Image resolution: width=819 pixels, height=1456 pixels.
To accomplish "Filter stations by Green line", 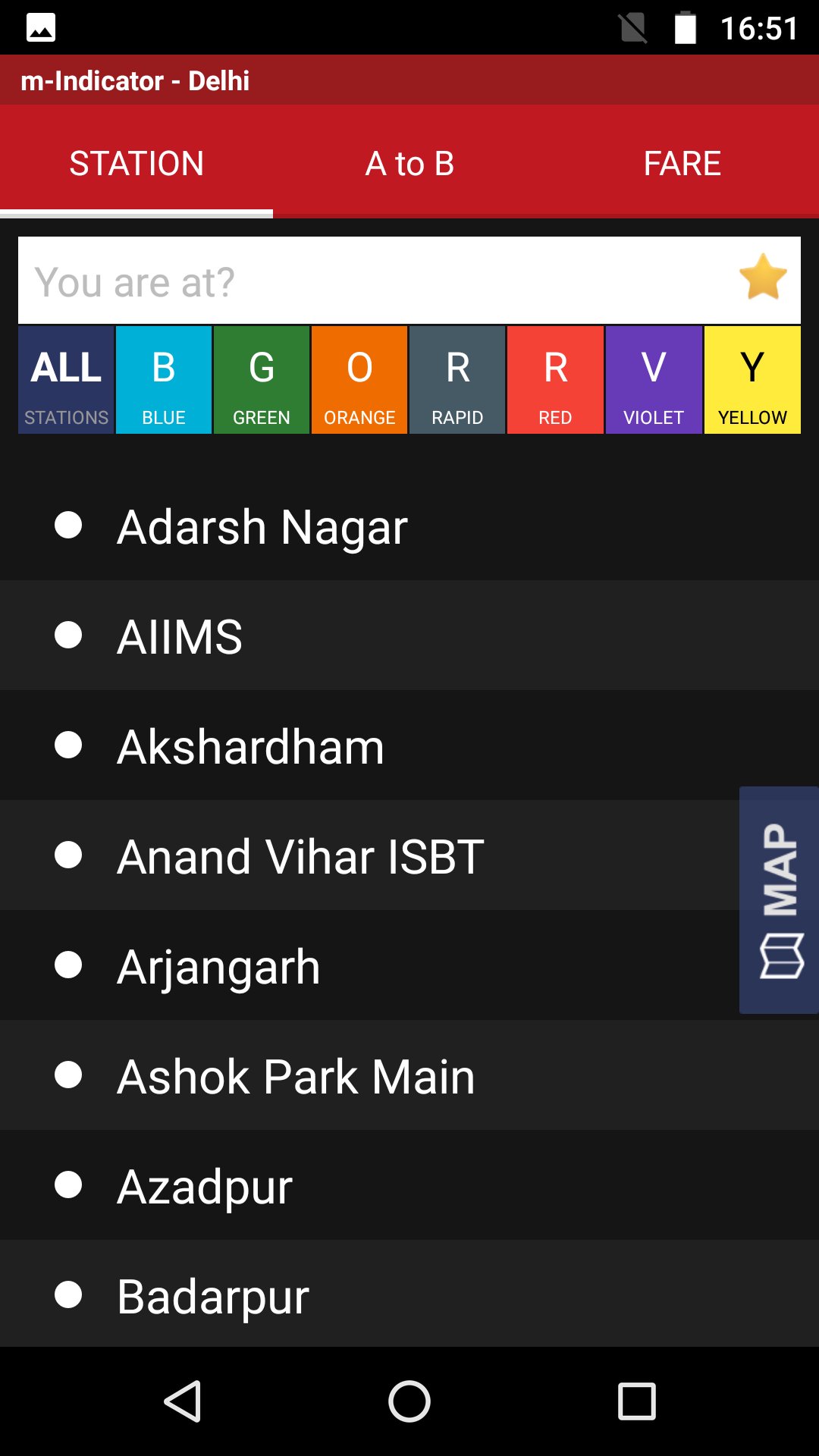I will point(262,380).
